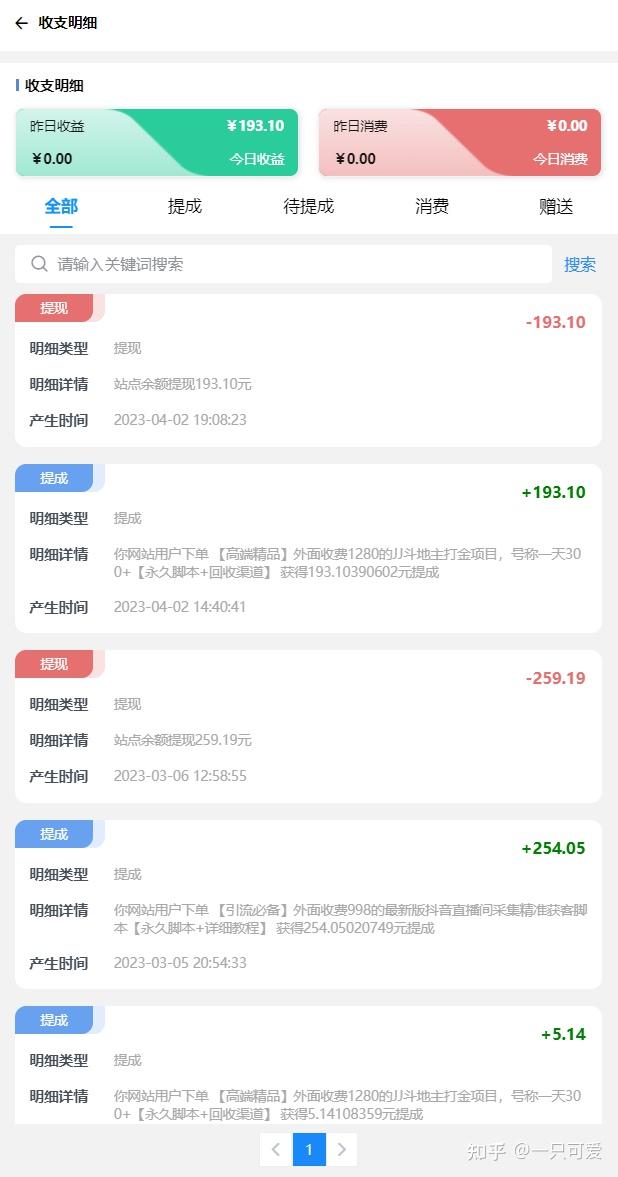Go back using the top-left arrow

point(21,23)
